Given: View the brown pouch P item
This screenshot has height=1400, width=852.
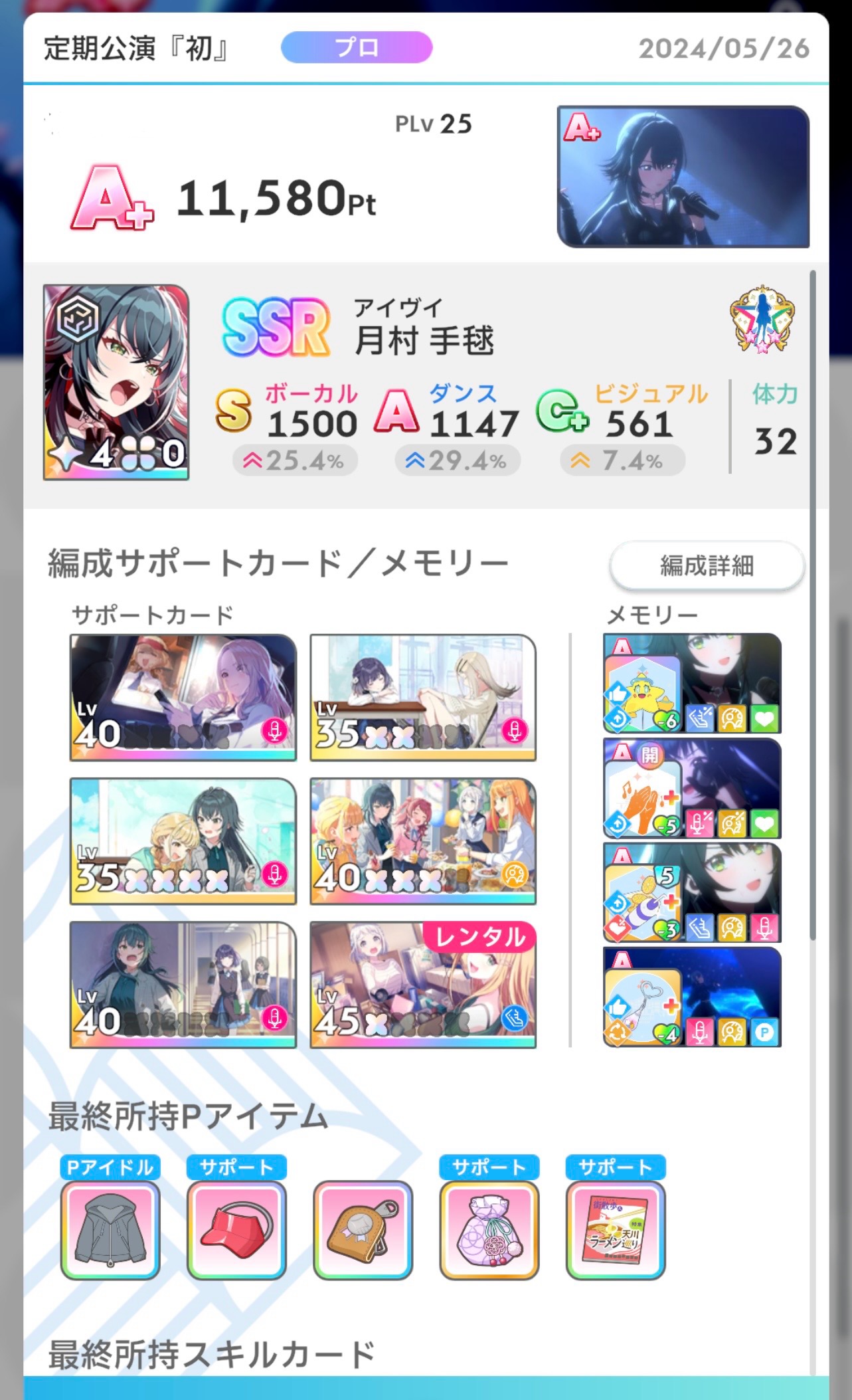Looking at the screenshot, I should point(363,1230).
